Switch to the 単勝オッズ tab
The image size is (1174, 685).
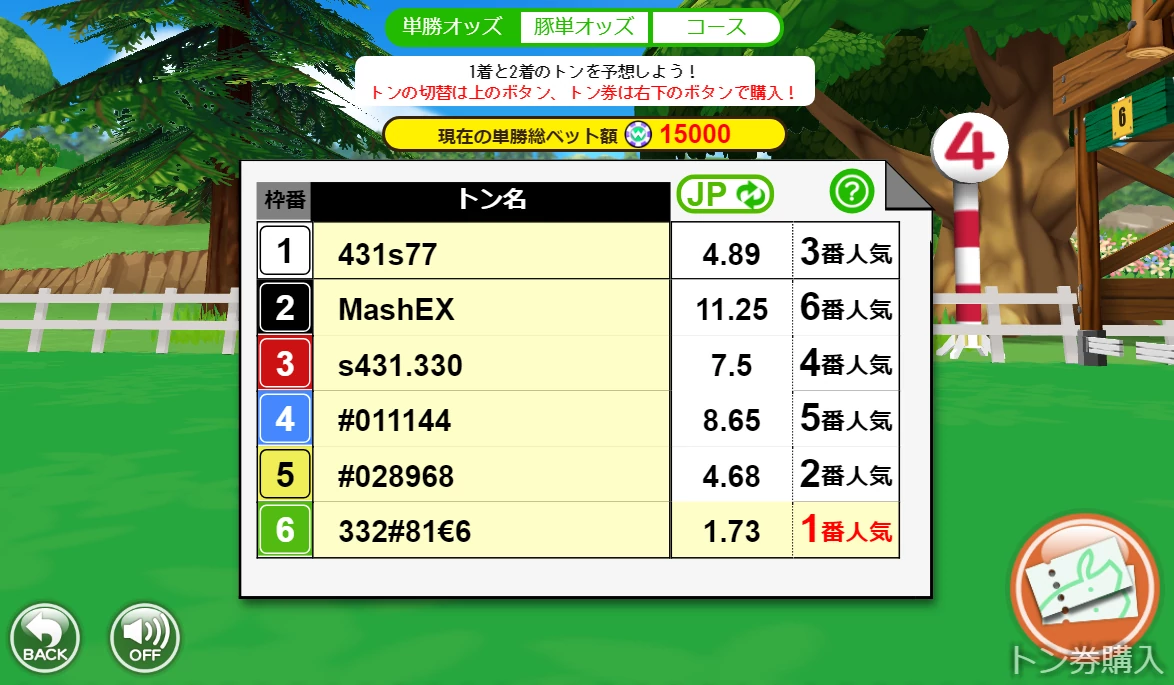tap(452, 27)
